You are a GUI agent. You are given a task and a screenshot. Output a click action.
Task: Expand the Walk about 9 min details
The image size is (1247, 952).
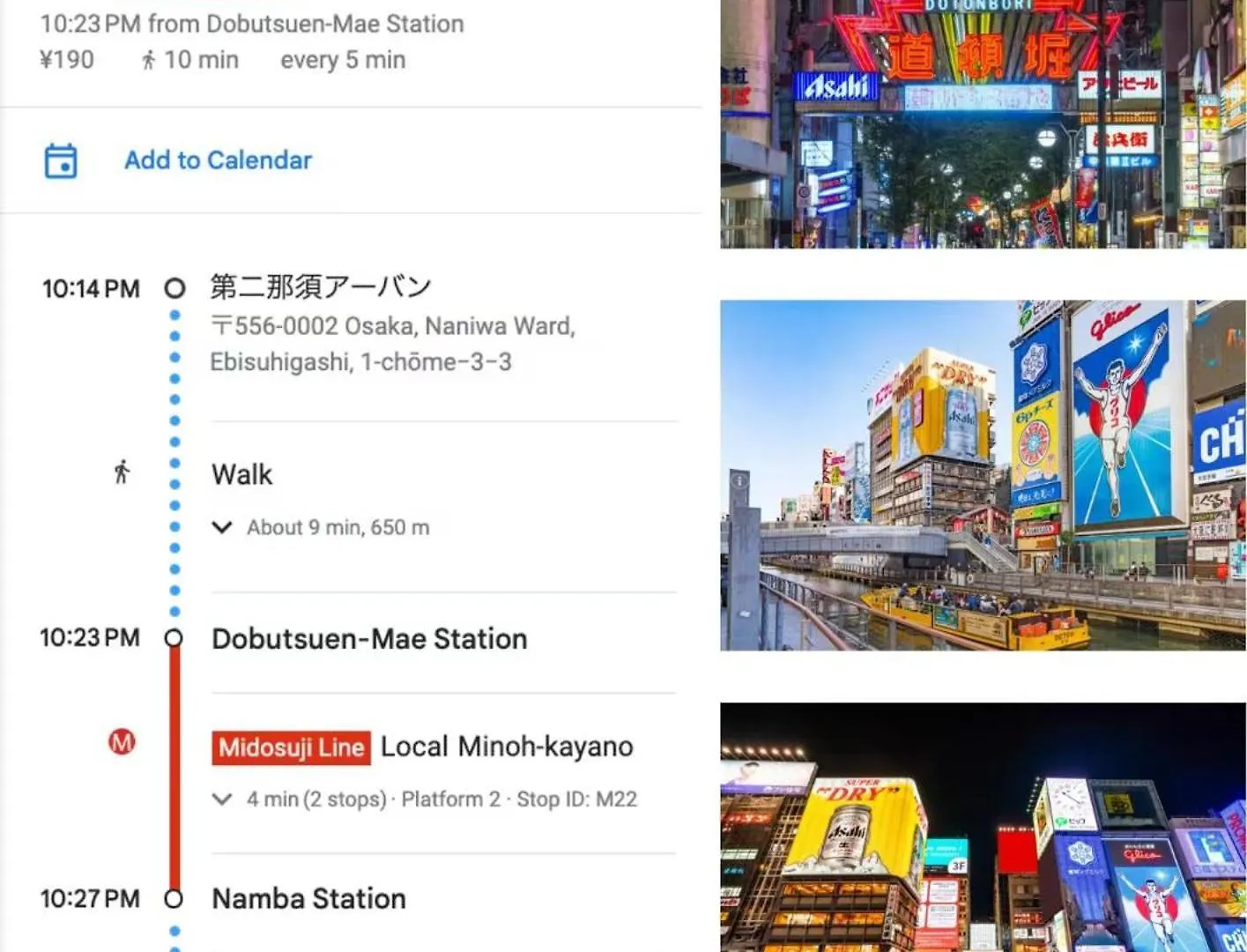point(223,527)
